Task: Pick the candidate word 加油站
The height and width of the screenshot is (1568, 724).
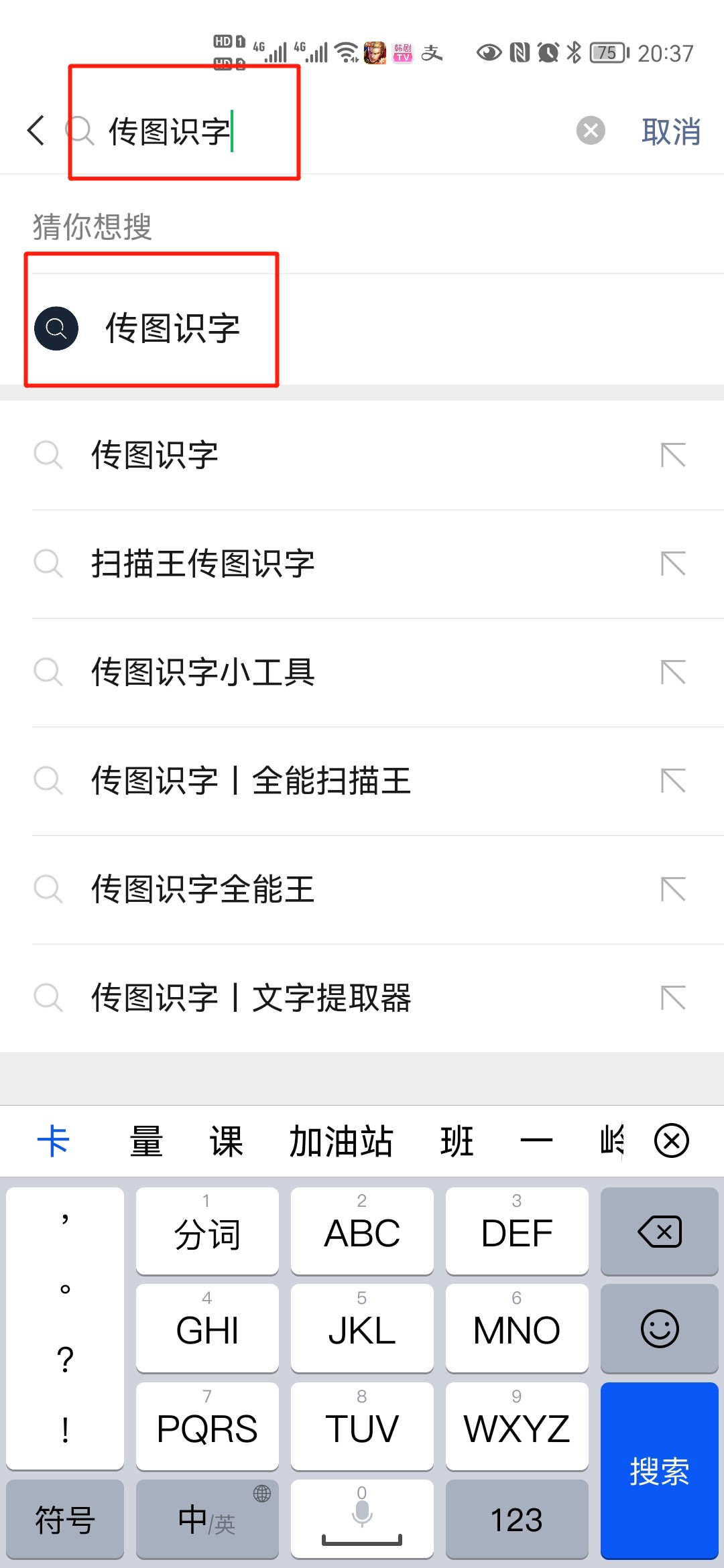Action: (341, 1141)
